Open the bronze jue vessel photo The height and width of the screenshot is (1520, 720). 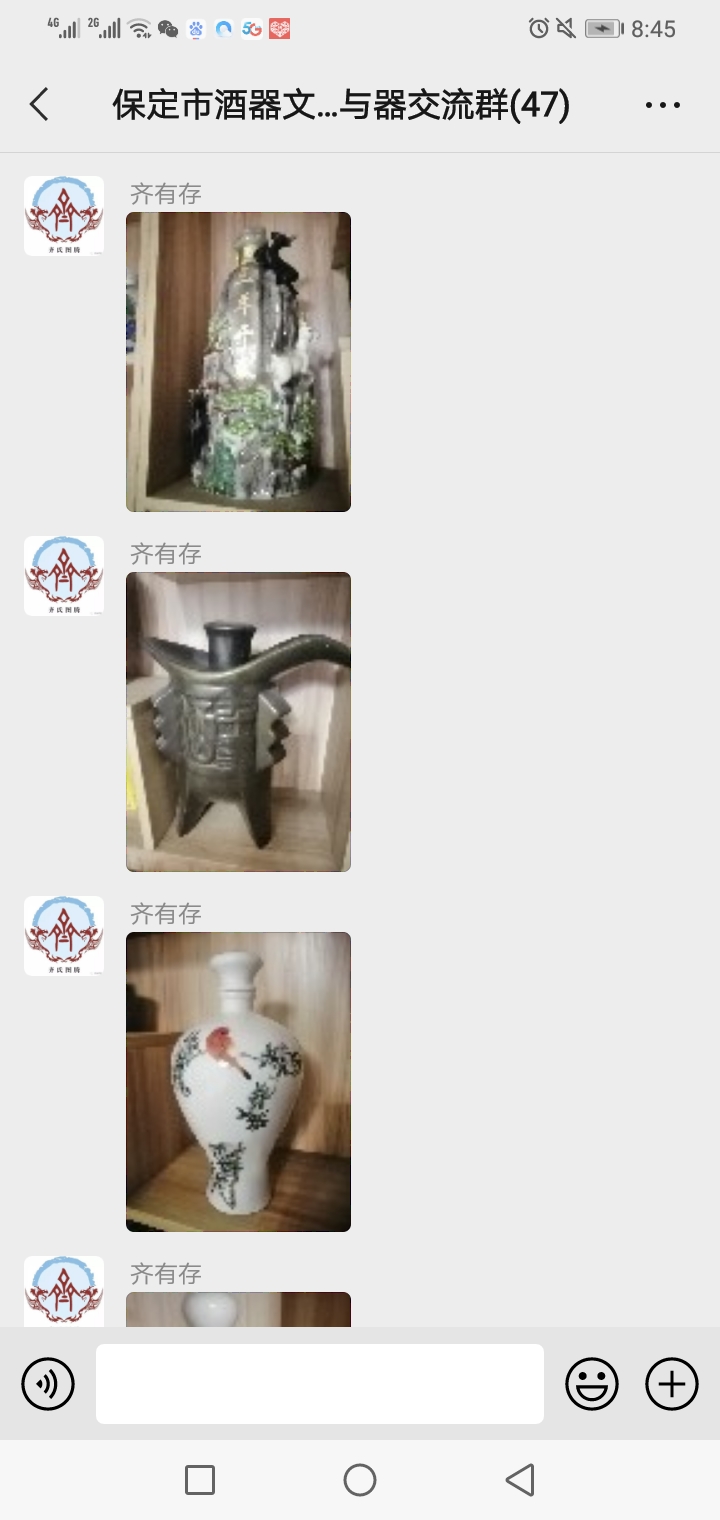(x=238, y=722)
